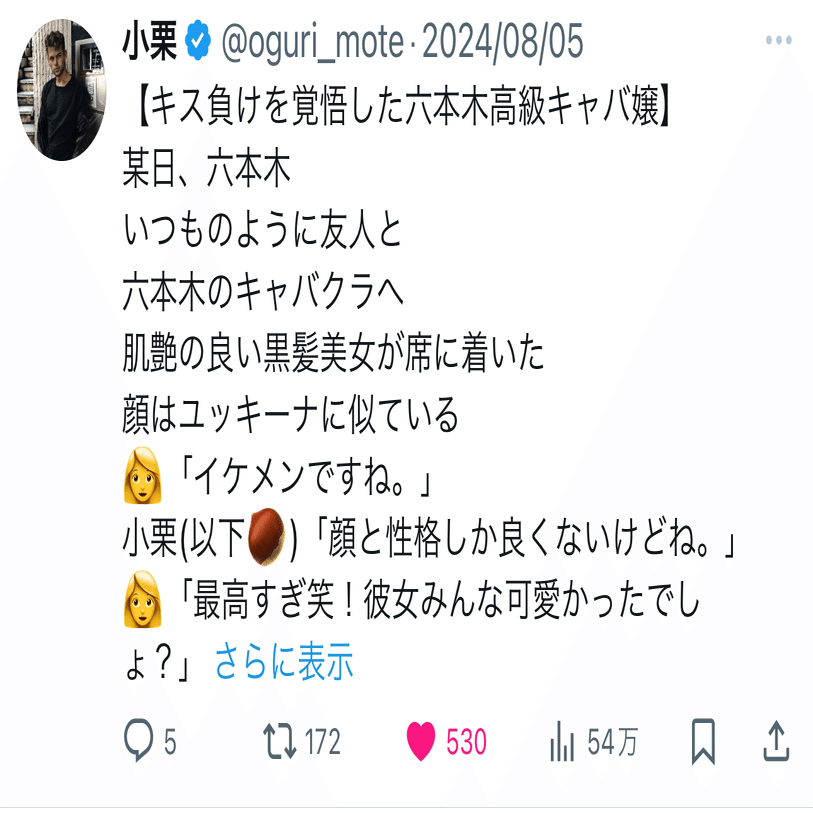The height and width of the screenshot is (813, 813).
Task: Open the tweet's overflow menu
Action: click(778, 41)
